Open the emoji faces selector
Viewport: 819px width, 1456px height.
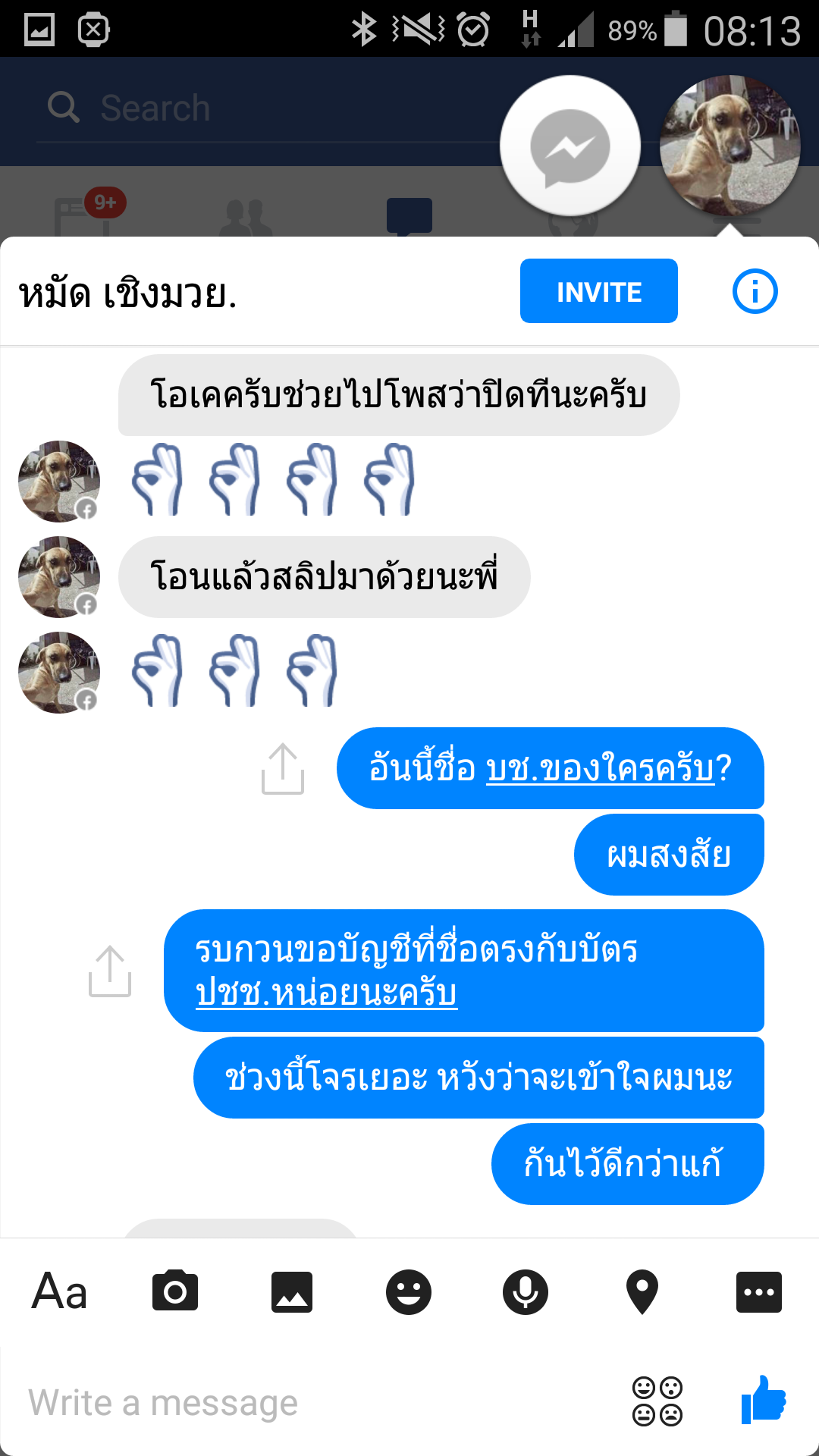pyautogui.click(x=657, y=1401)
